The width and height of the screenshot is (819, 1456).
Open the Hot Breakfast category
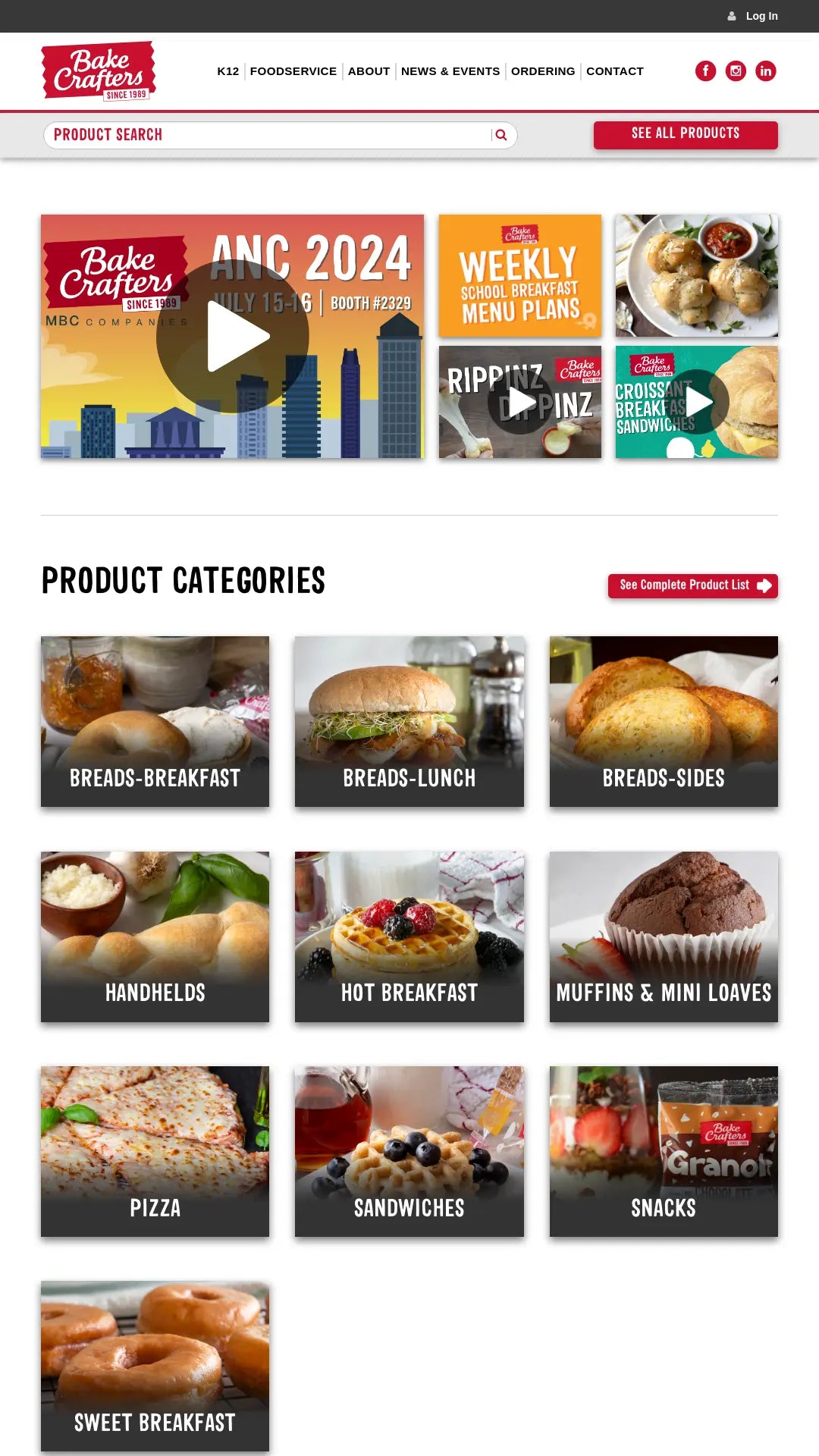(x=409, y=937)
